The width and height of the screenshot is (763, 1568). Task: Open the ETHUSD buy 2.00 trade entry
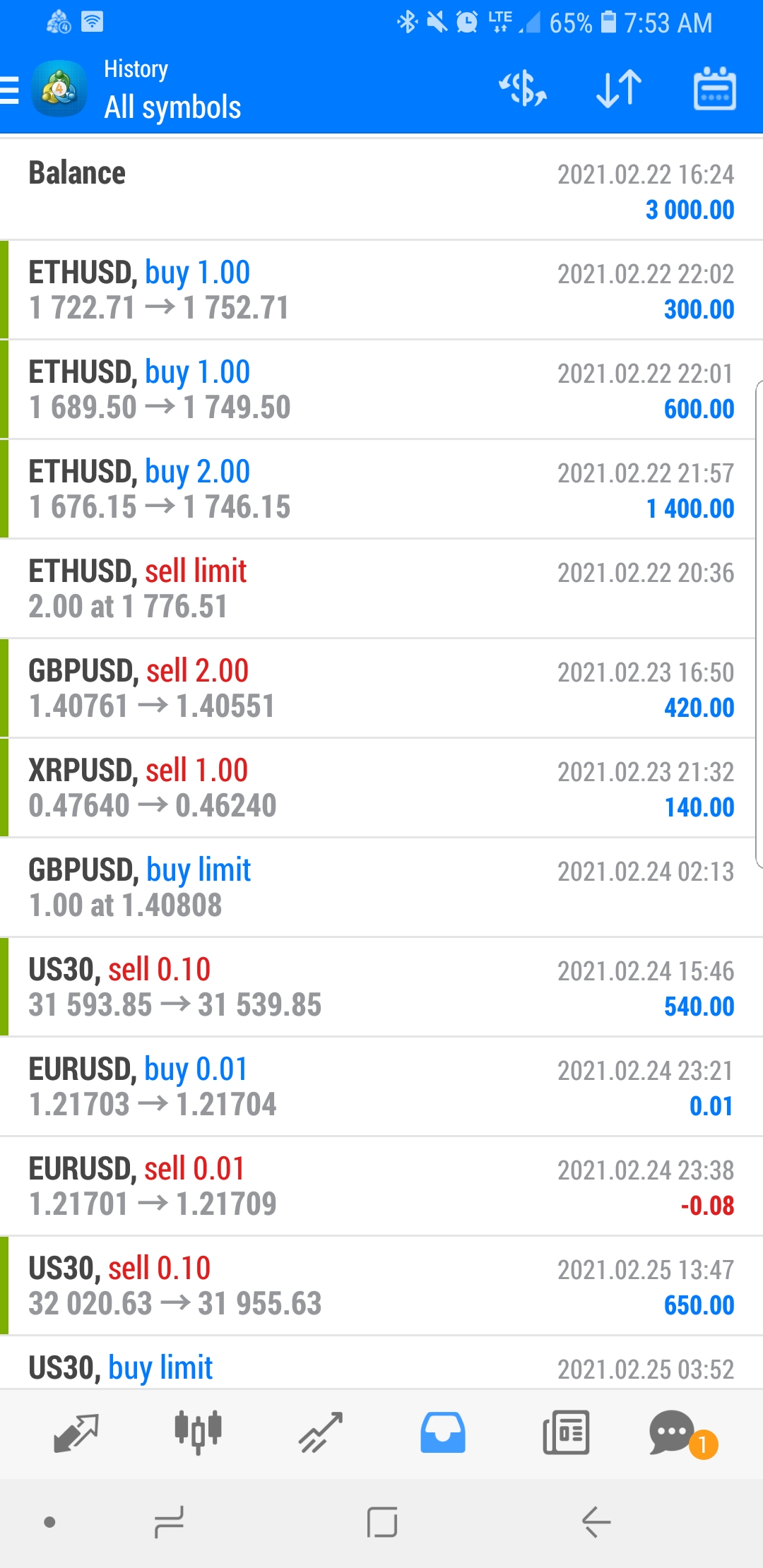coord(381,489)
